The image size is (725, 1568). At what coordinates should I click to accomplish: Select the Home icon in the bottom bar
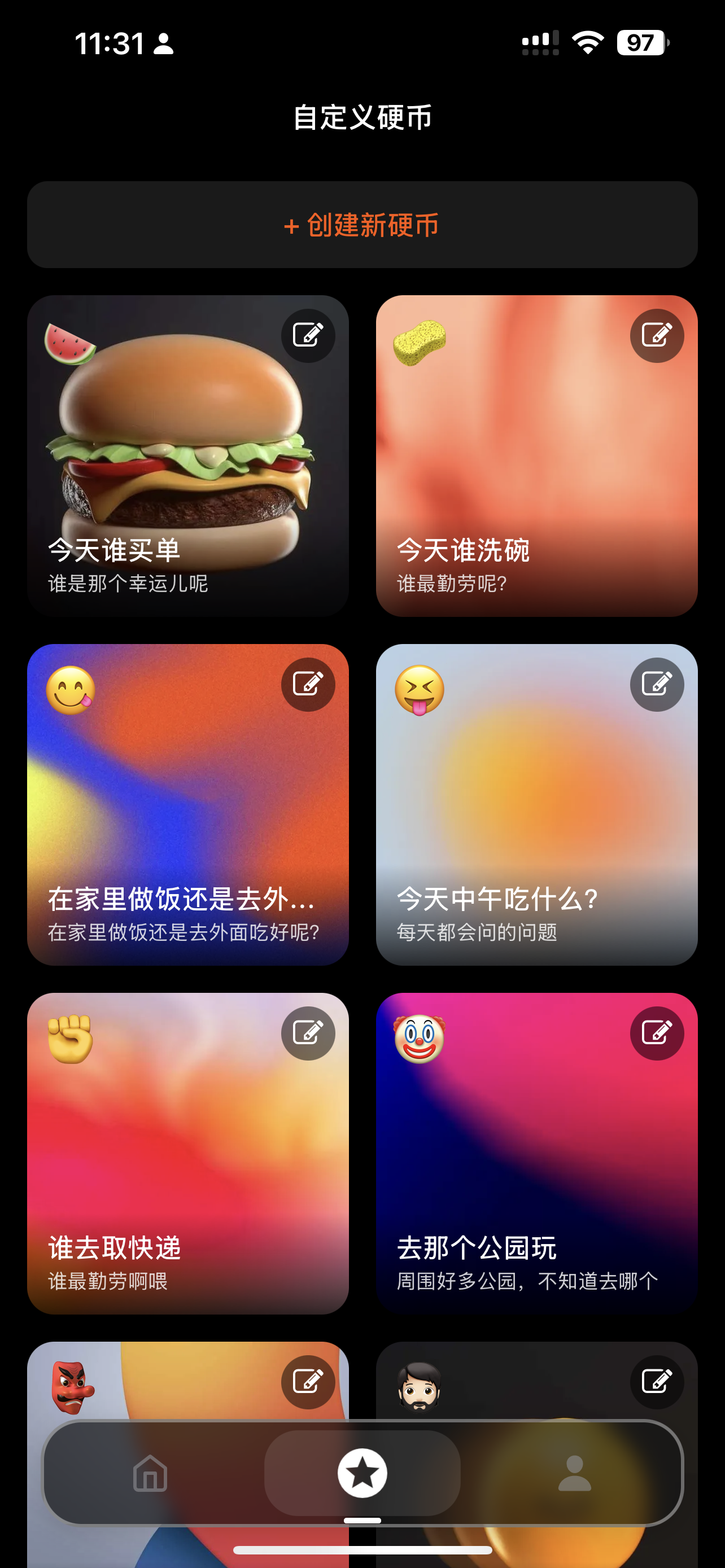pyautogui.click(x=149, y=1474)
